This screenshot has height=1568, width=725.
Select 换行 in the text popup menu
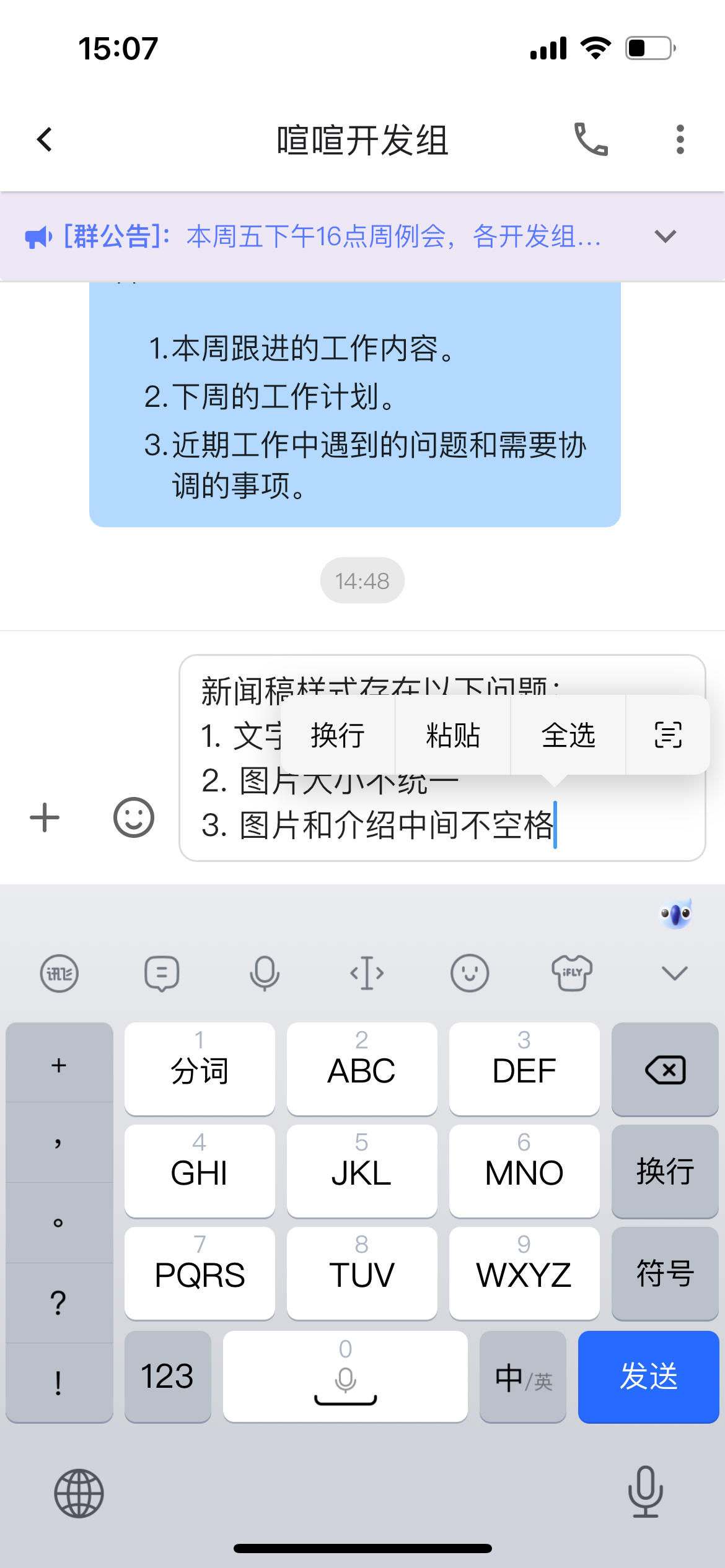[338, 736]
